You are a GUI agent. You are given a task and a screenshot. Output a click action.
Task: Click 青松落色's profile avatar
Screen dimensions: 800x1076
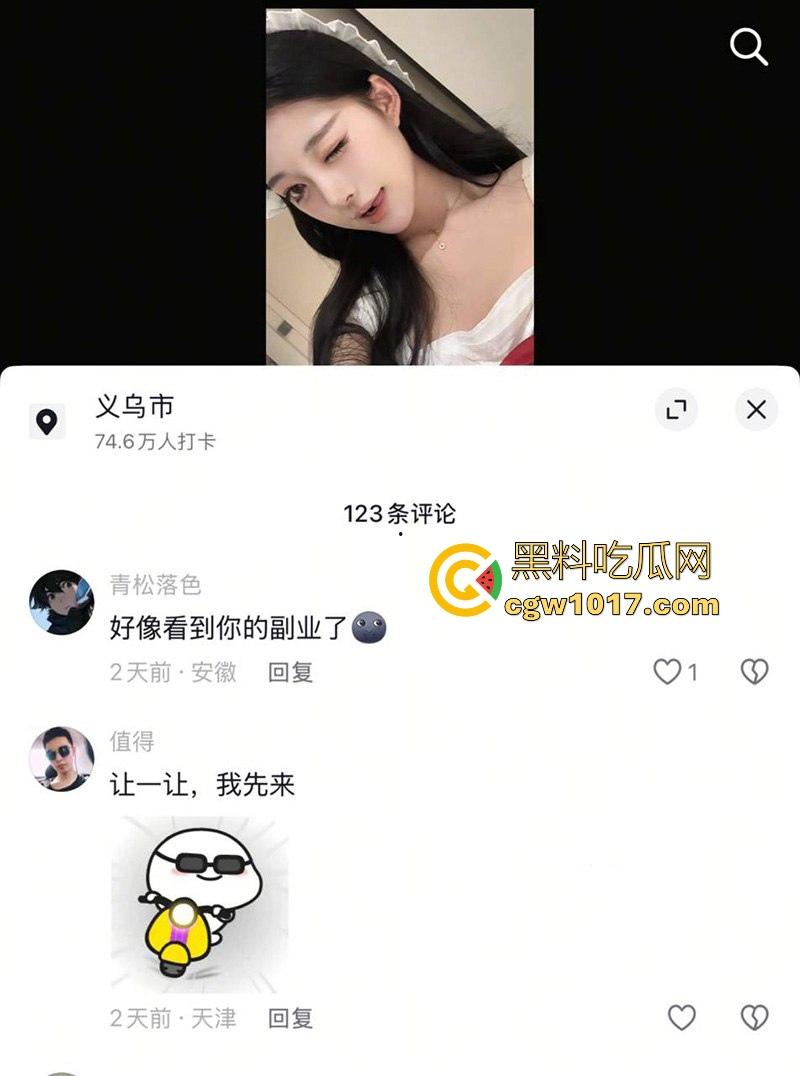tap(62, 595)
